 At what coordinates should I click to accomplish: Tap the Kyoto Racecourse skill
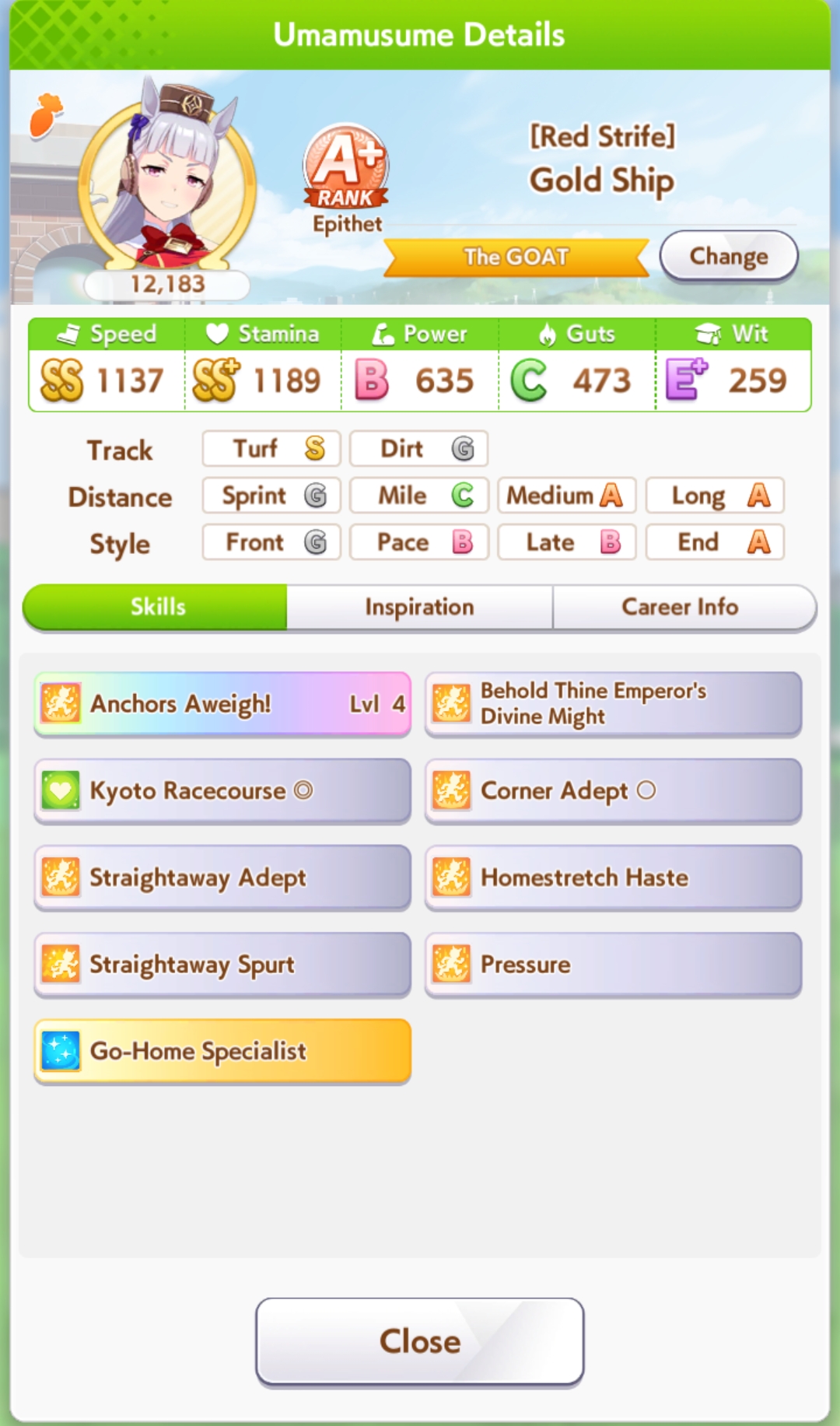coord(222,790)
